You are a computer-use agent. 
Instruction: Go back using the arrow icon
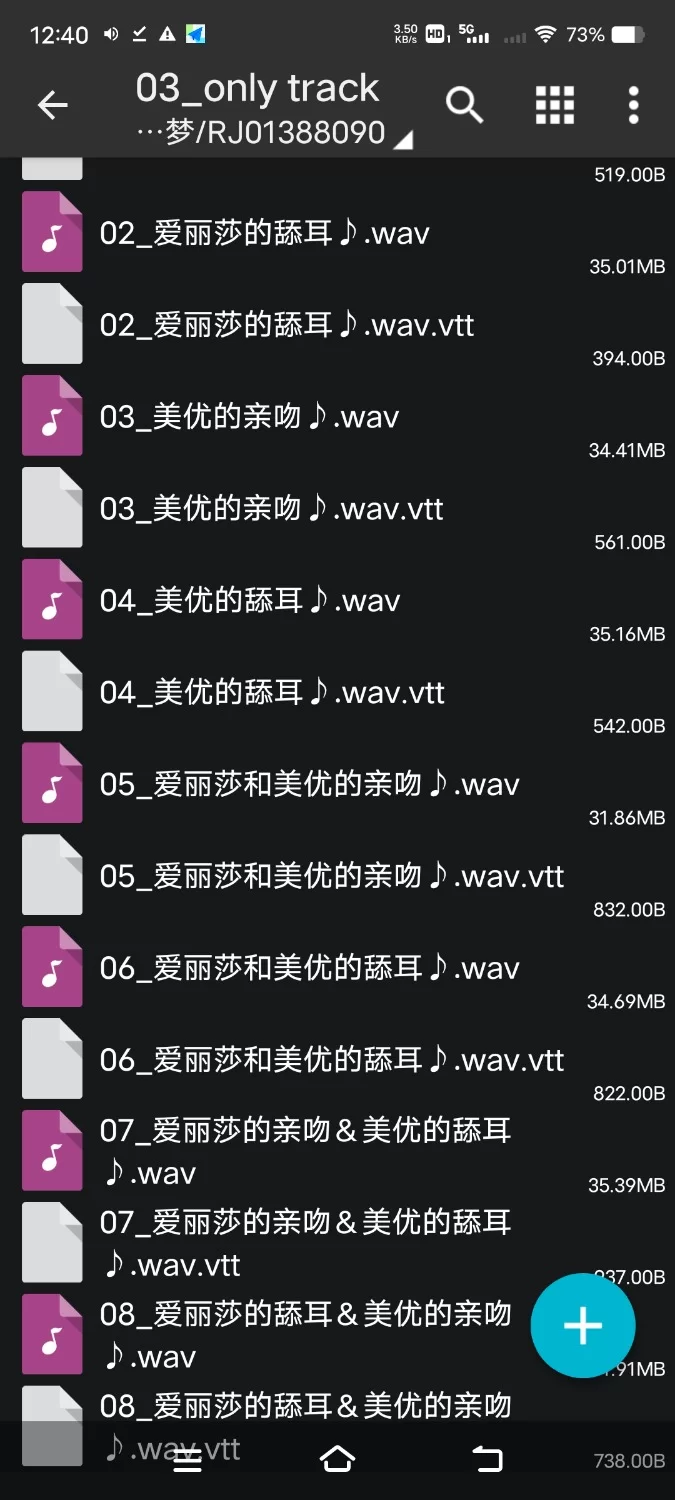tap(52, 105)
